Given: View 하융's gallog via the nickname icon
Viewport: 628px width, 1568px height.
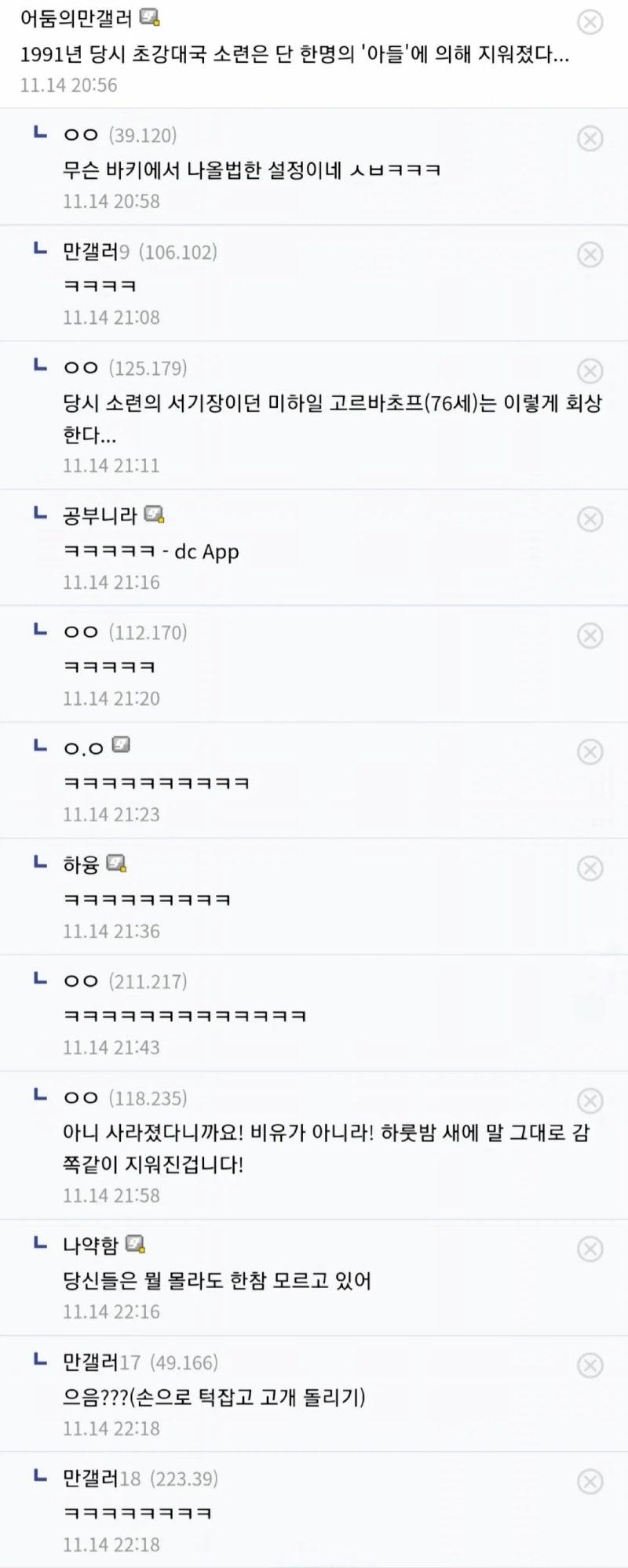Looking at the screenshot, I should [116, 864].
